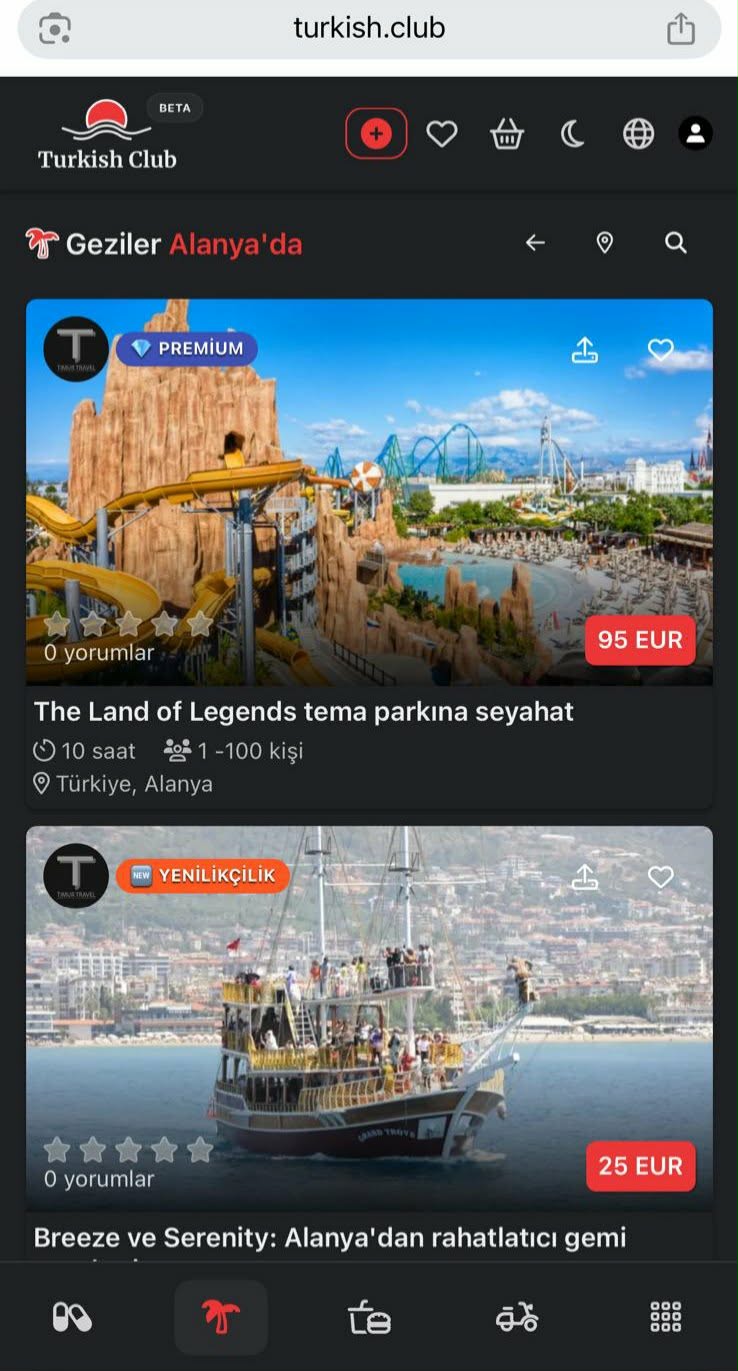The image size is (738, 1371).
Task: Change language with the globe icon
Action: [638, 134]
